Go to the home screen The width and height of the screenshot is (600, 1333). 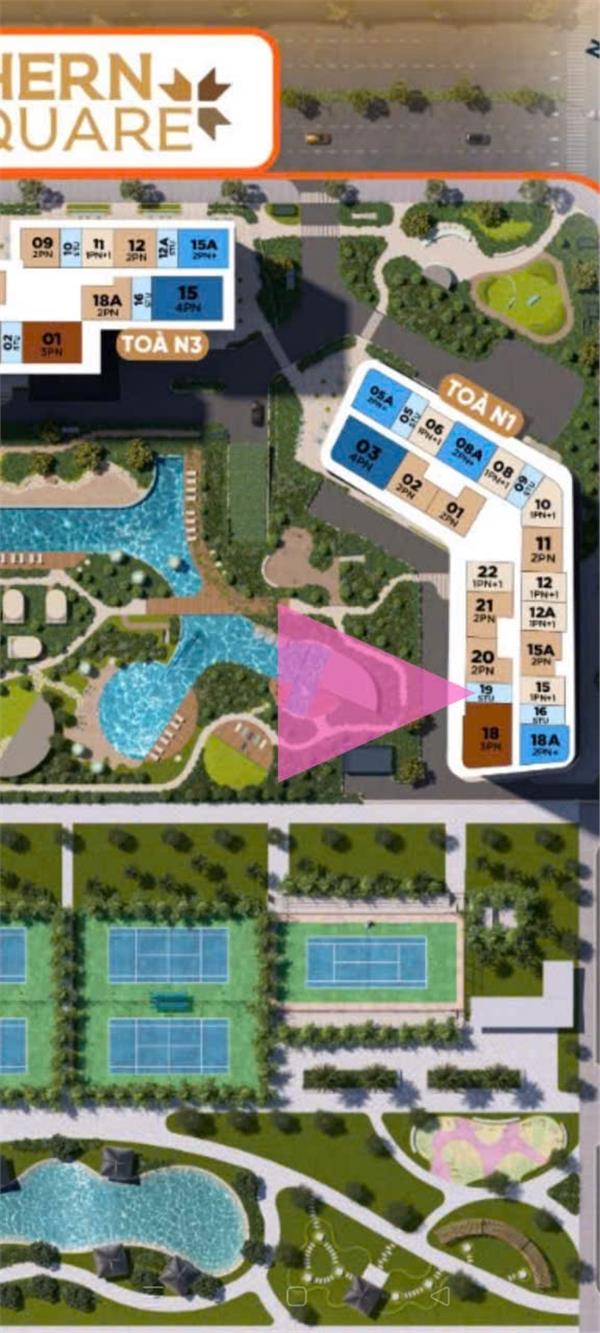pos(296,1295)
